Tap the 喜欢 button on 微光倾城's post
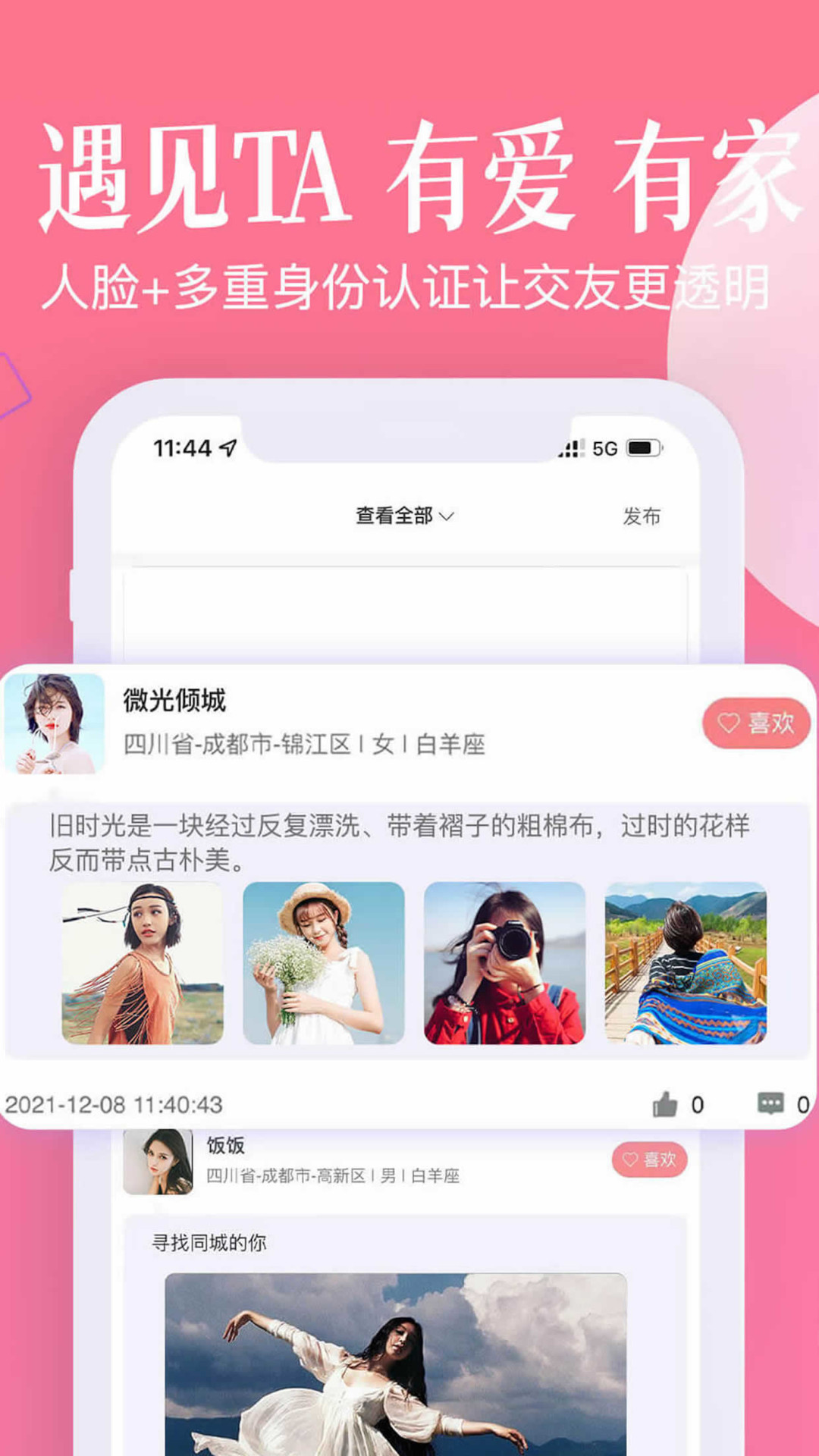The image size is (819, 1456). 756,724
